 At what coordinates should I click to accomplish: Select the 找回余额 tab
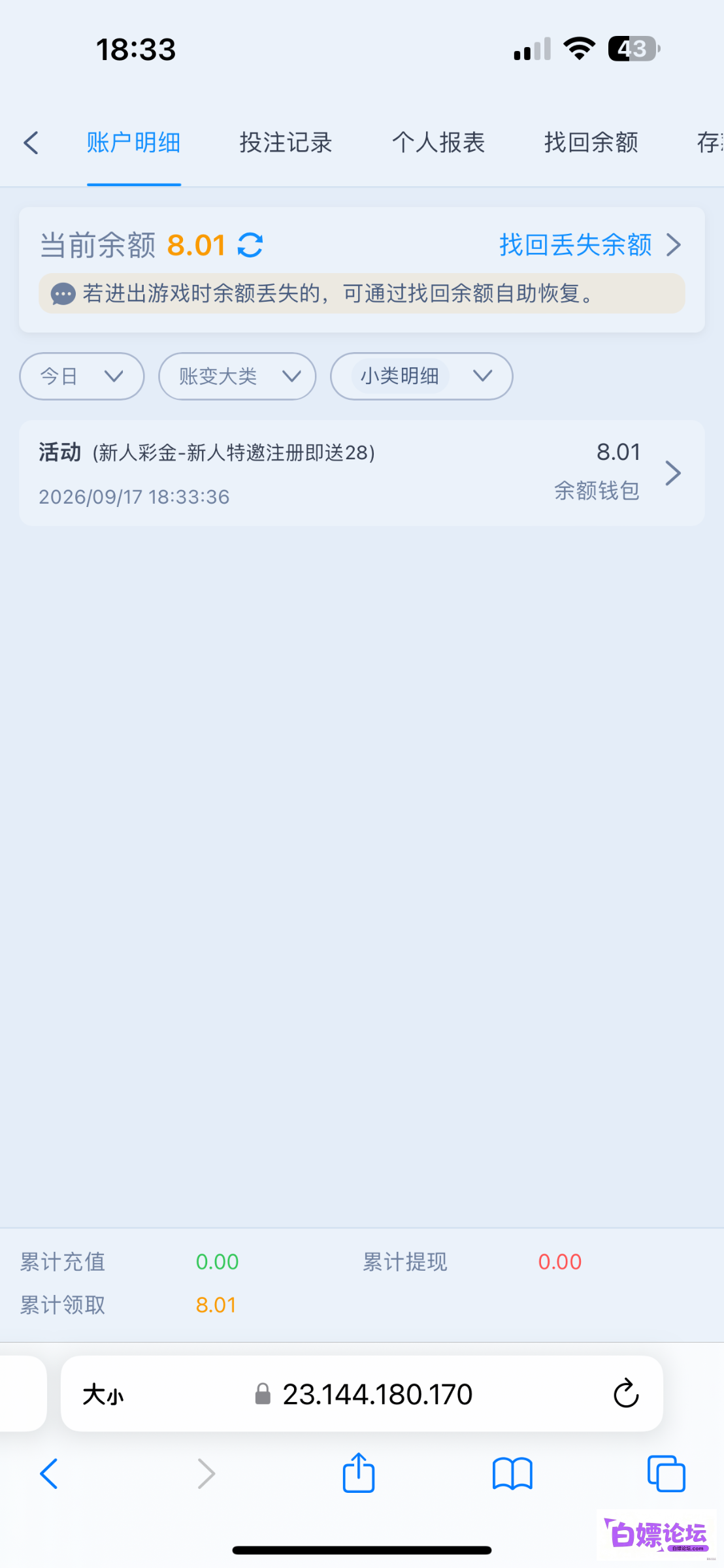click(x=591, y=142)
